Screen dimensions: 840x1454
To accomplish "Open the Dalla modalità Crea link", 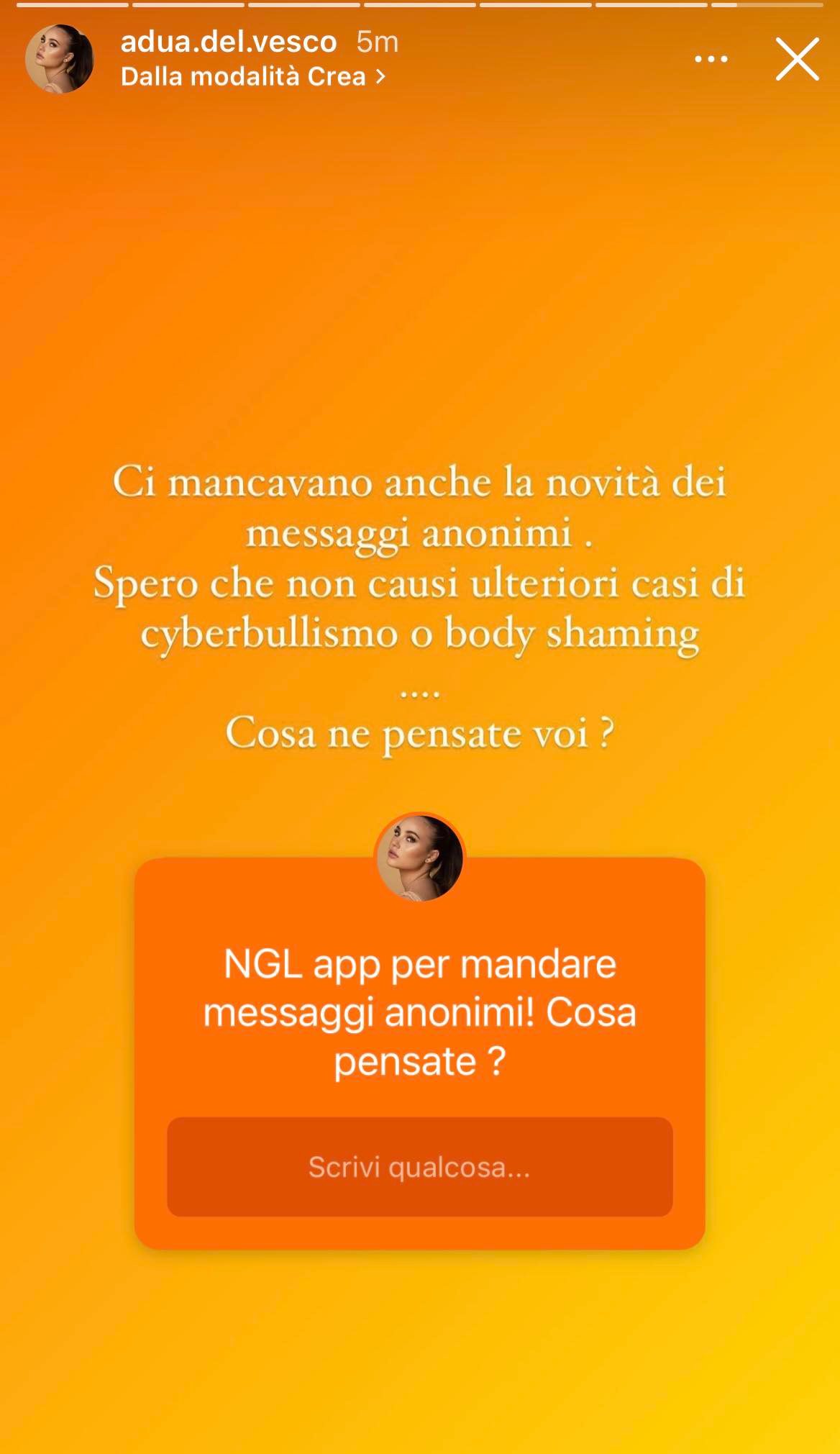I will click(252, 76).
